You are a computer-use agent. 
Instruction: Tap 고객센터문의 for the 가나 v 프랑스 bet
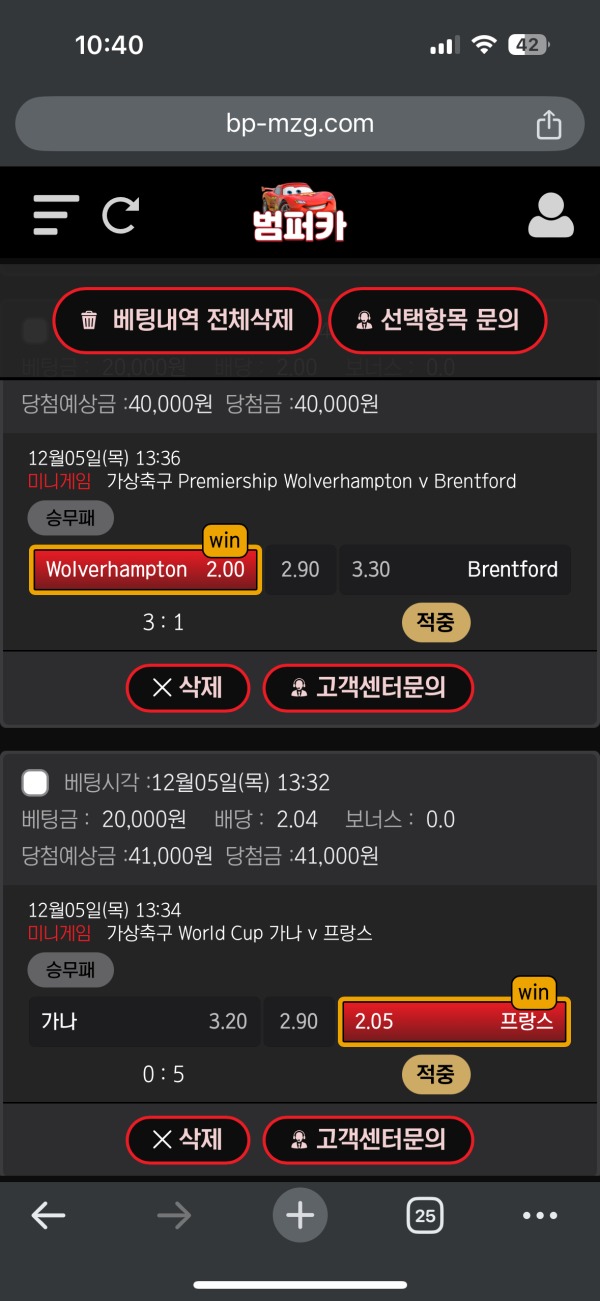[367, 1139]
